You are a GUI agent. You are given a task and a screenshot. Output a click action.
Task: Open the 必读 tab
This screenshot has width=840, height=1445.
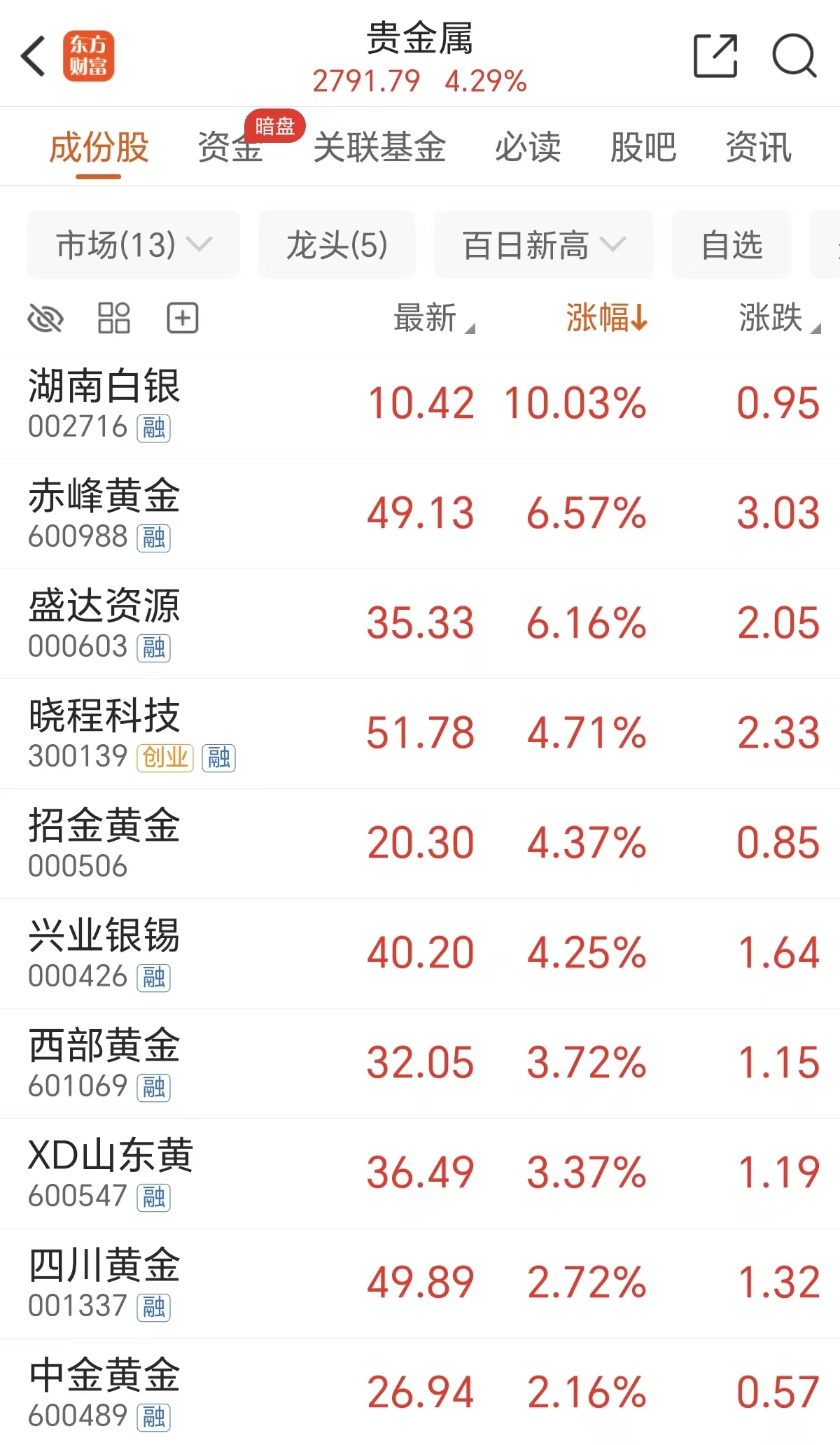pyautogui.click(x=528, y=147)
